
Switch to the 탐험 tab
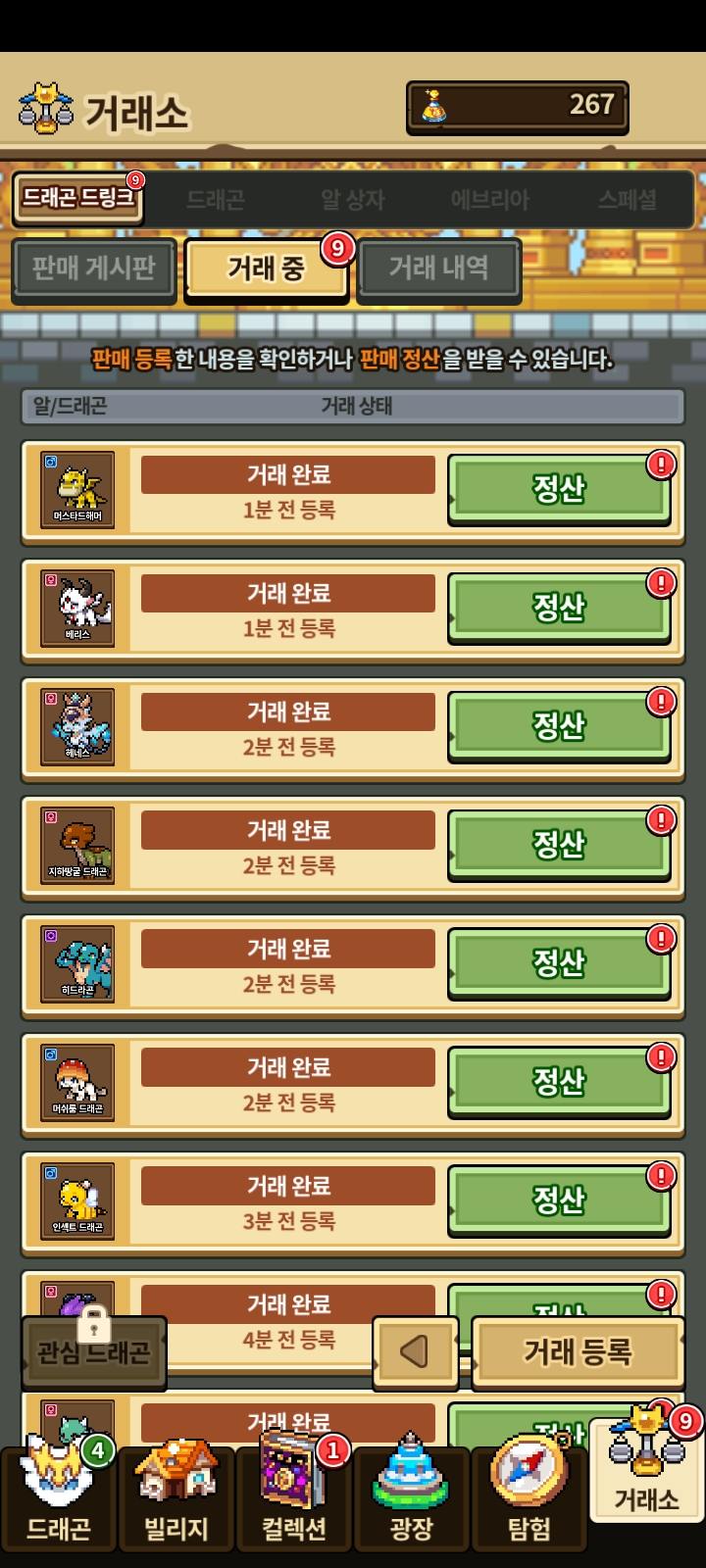click(529, 1497)
